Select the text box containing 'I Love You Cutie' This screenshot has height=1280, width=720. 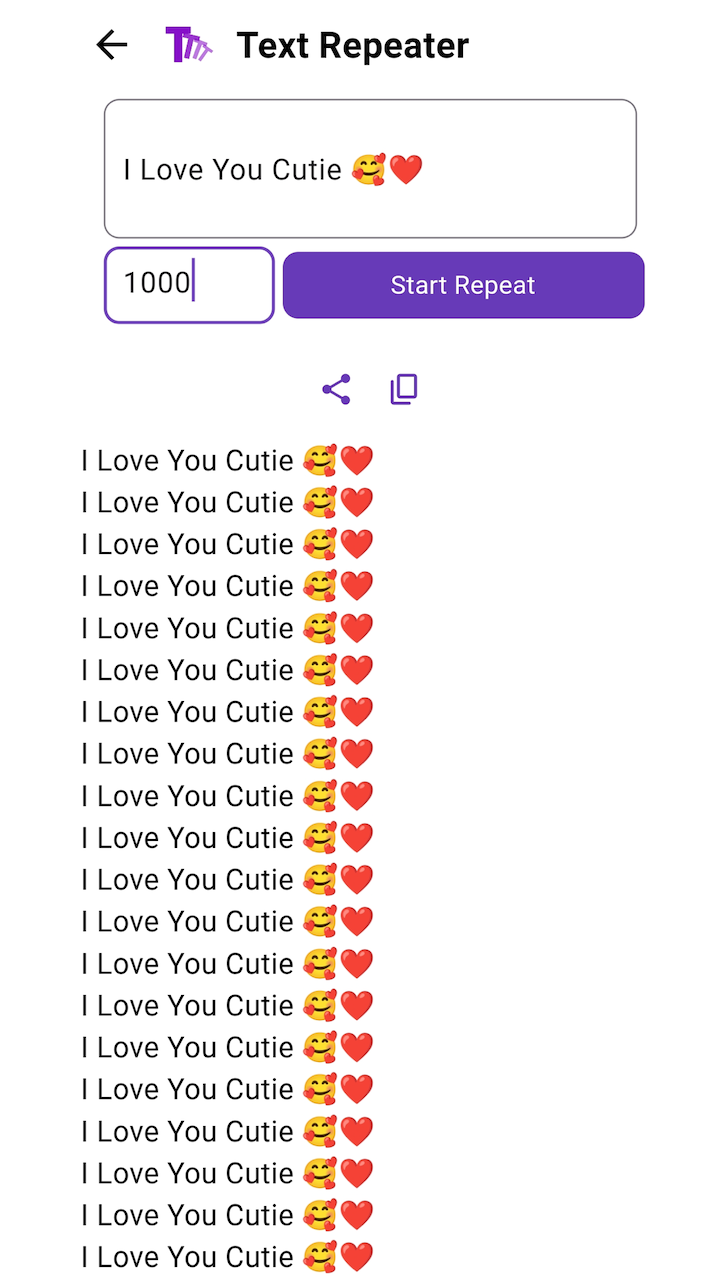(x=370, y=168)
